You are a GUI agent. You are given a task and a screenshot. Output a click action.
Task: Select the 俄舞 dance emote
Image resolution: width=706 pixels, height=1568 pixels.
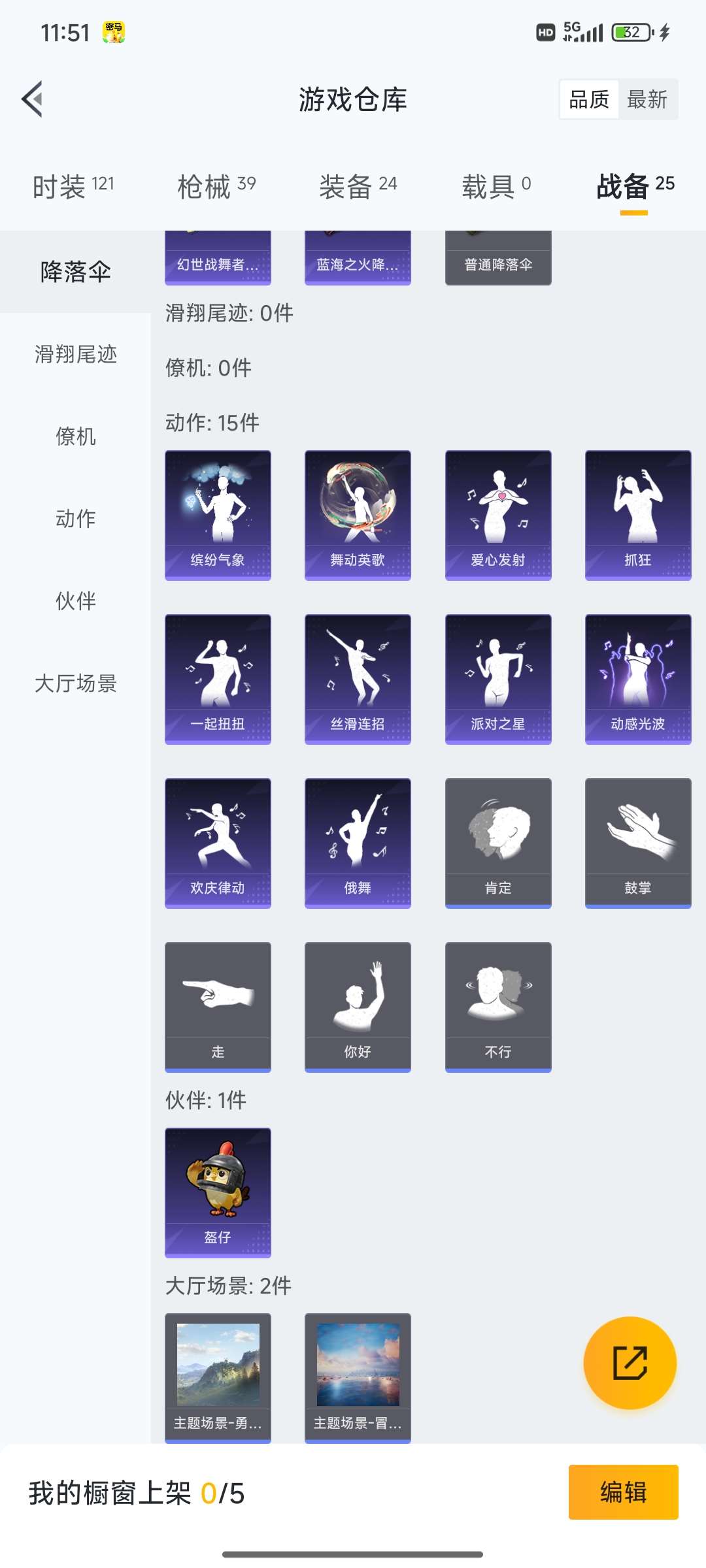358,841
